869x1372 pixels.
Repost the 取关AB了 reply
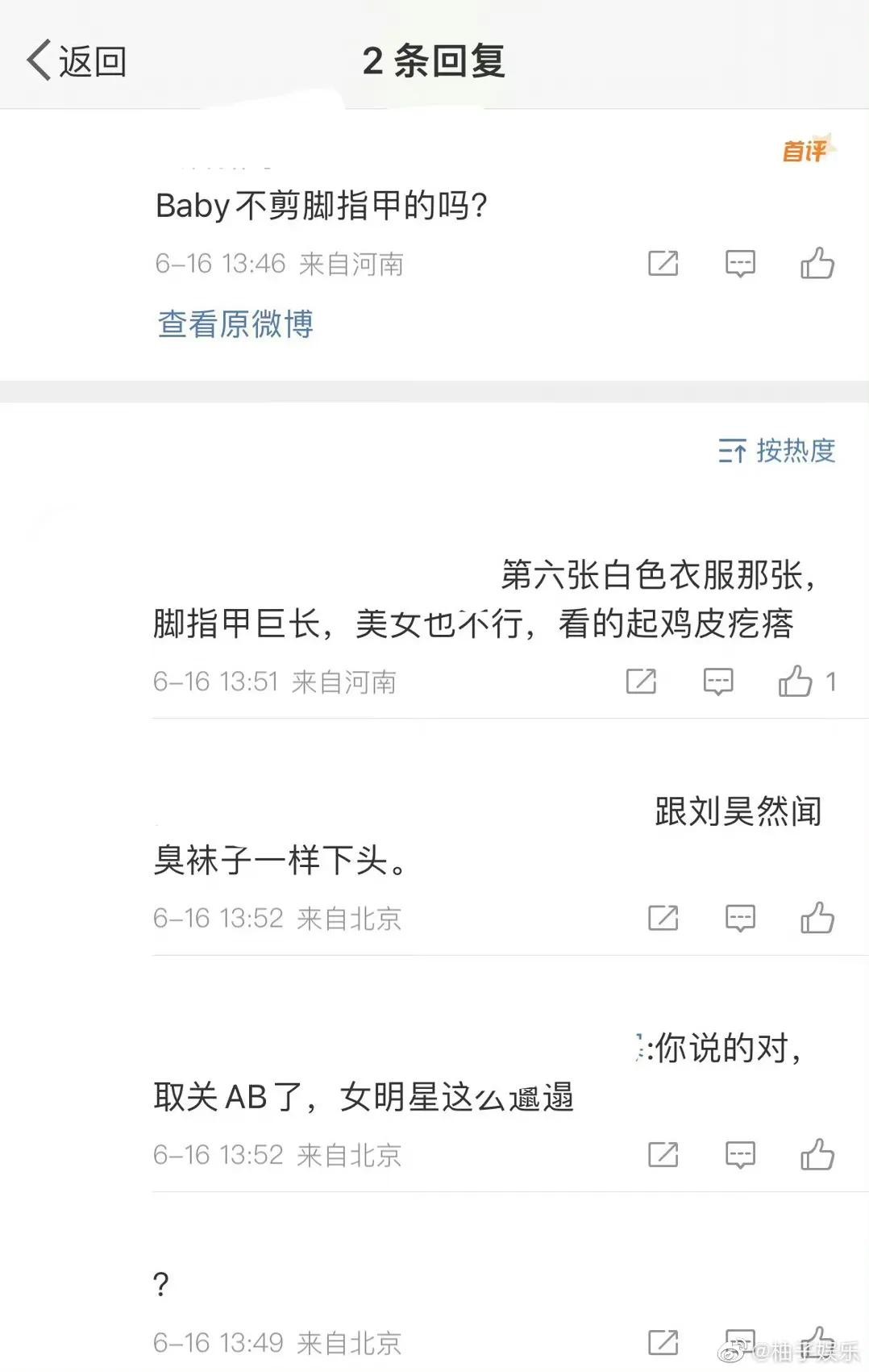coord(663,1155)
